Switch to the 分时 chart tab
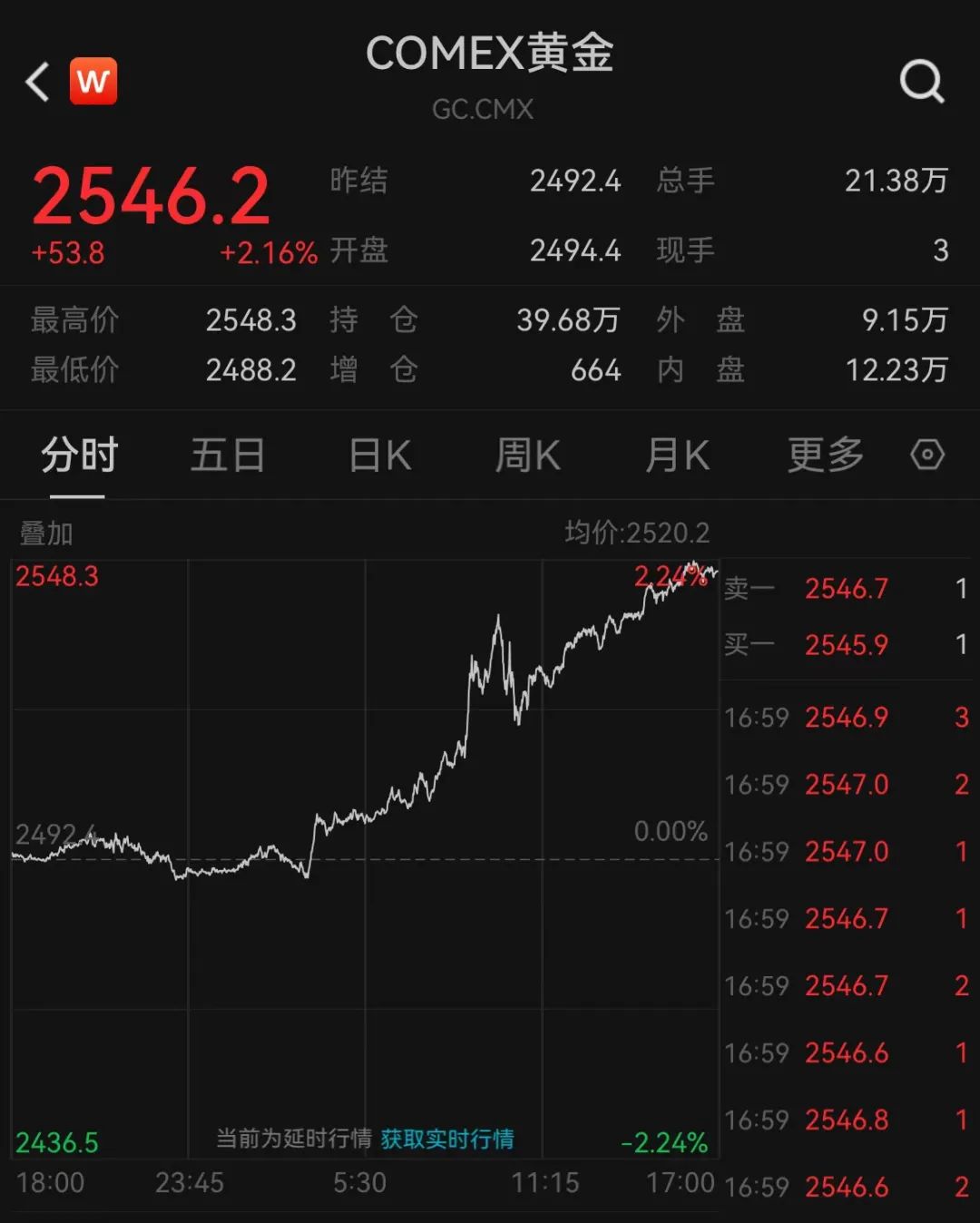The width and height of the screenshot is (980, 1223). 79,455
